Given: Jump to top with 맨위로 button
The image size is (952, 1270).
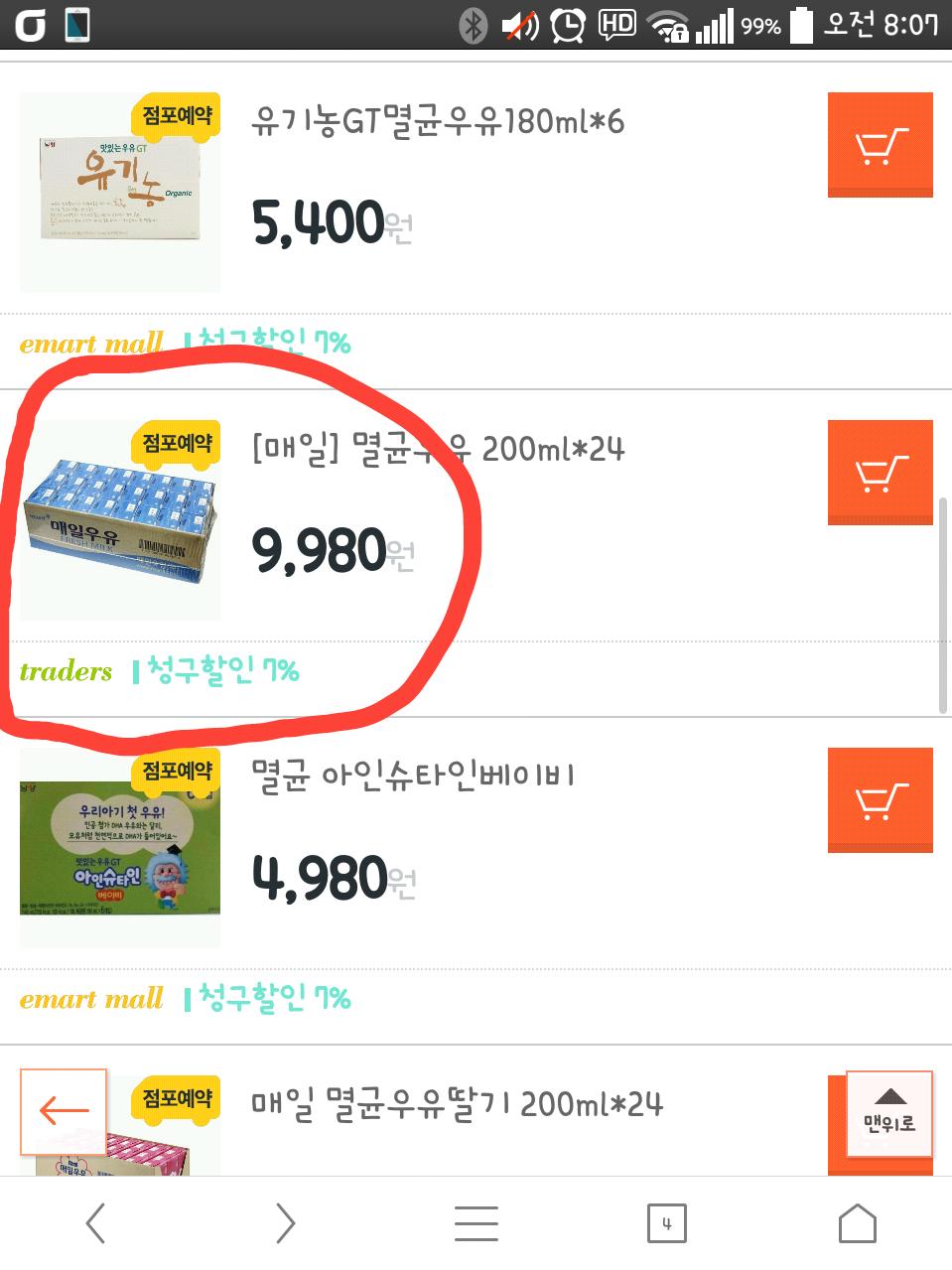Looking at the screenshot, I should pos(889,1112).
